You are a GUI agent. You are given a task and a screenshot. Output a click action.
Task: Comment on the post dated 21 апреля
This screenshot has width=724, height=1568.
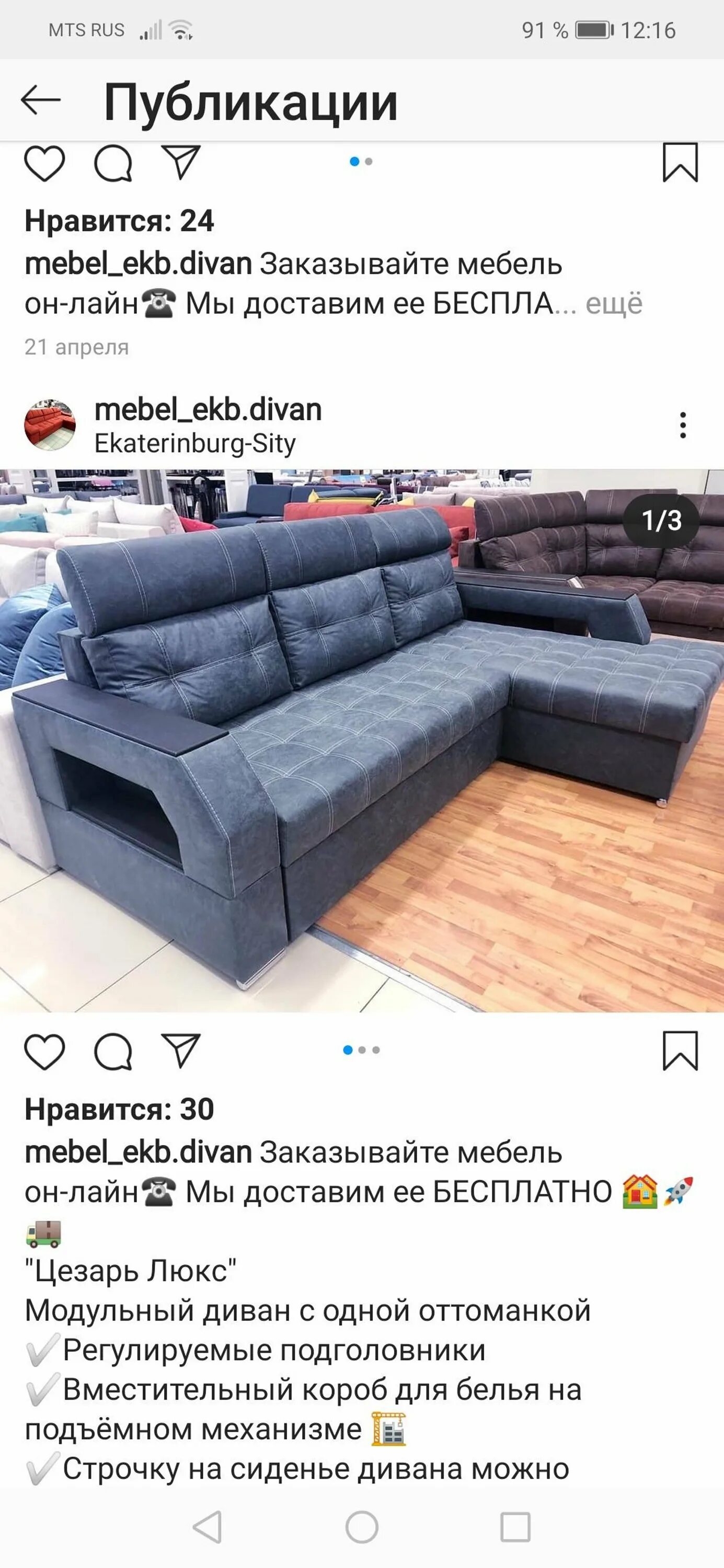pos(113,163)
